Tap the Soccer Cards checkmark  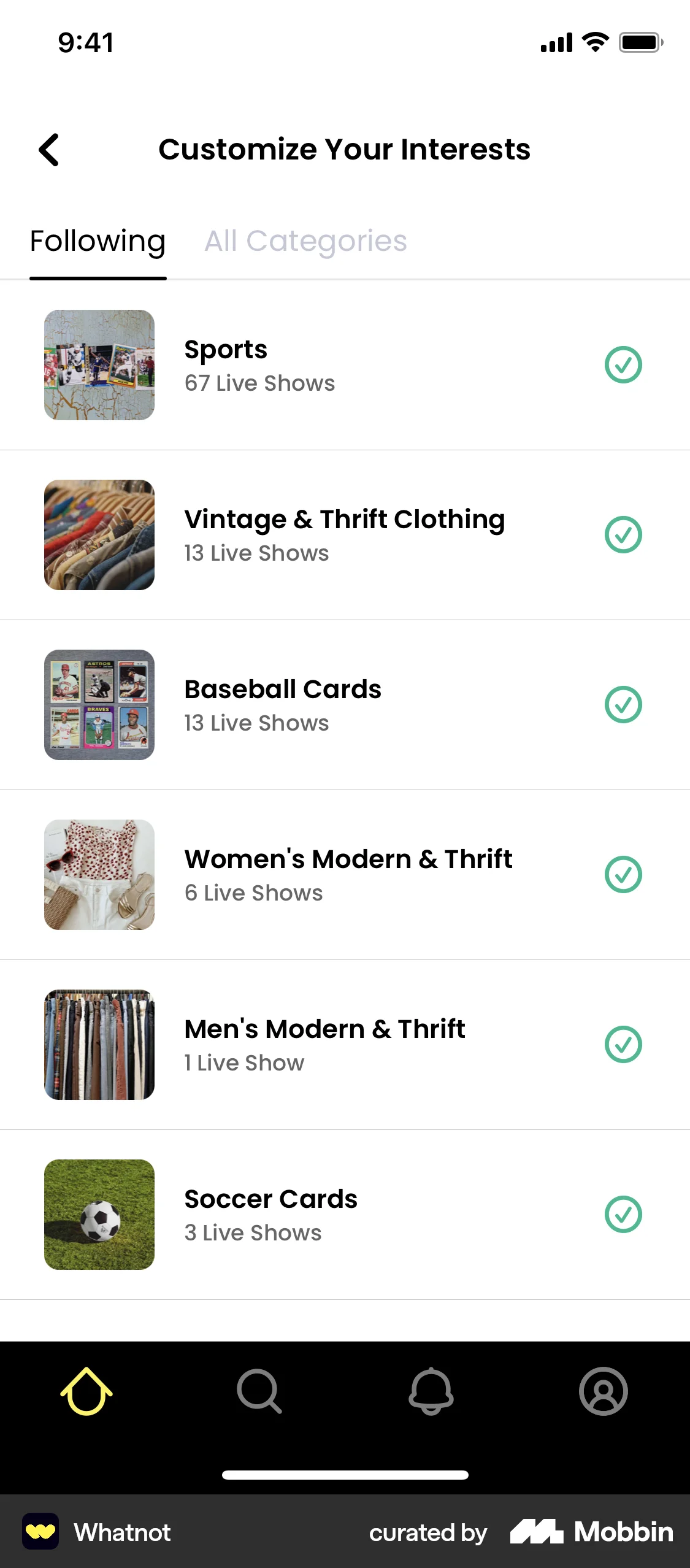[623, 1215]
